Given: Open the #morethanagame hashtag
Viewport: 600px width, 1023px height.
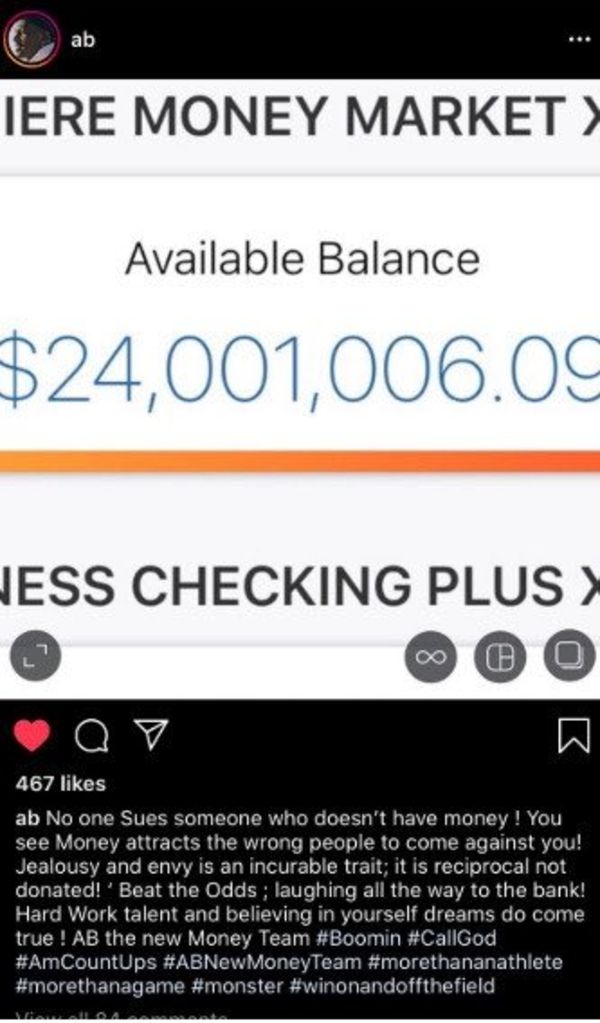Looking at the screenshot, I should (100, 985).
